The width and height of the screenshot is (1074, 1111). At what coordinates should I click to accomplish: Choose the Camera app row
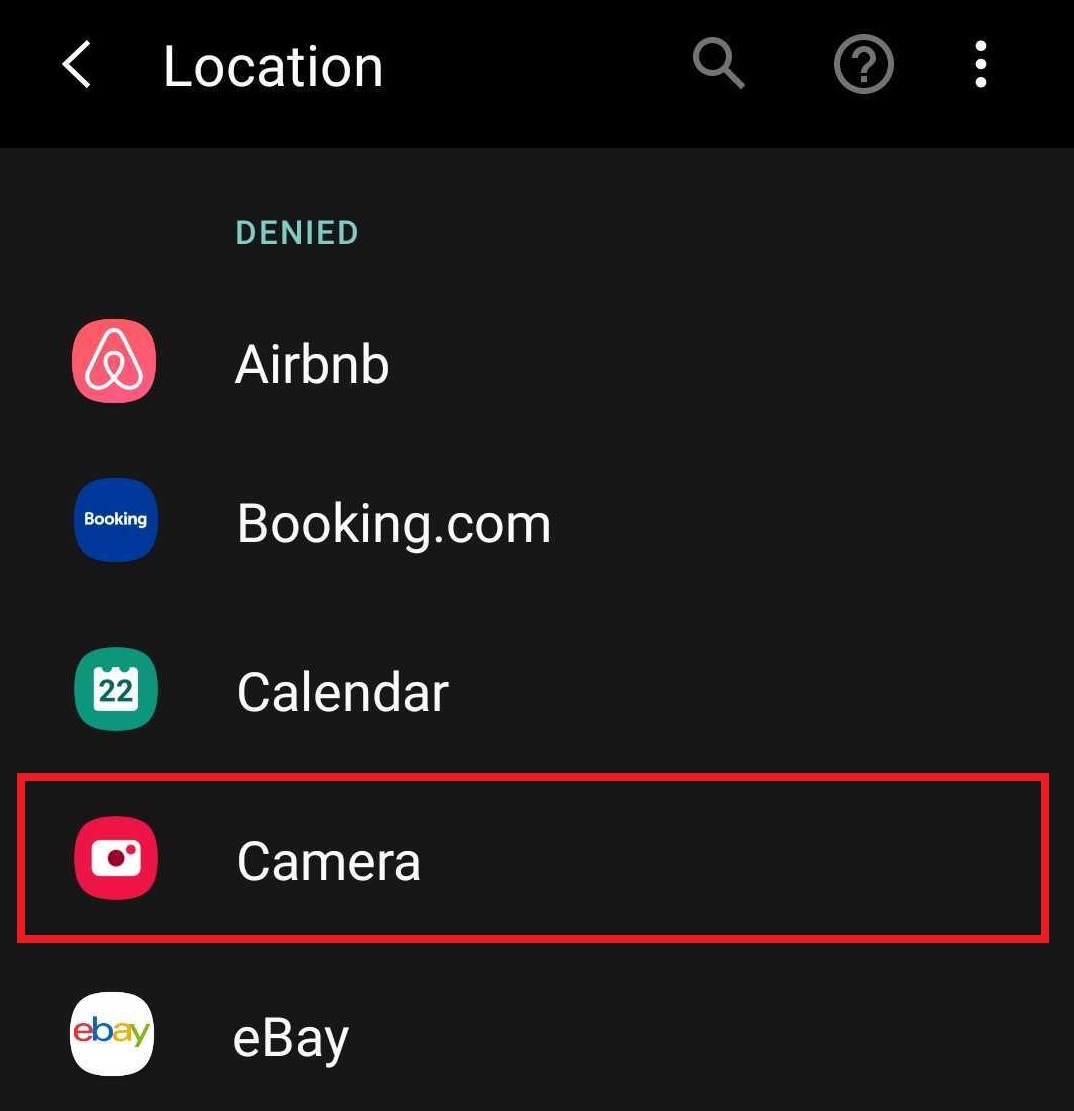(x=532, y=859)
